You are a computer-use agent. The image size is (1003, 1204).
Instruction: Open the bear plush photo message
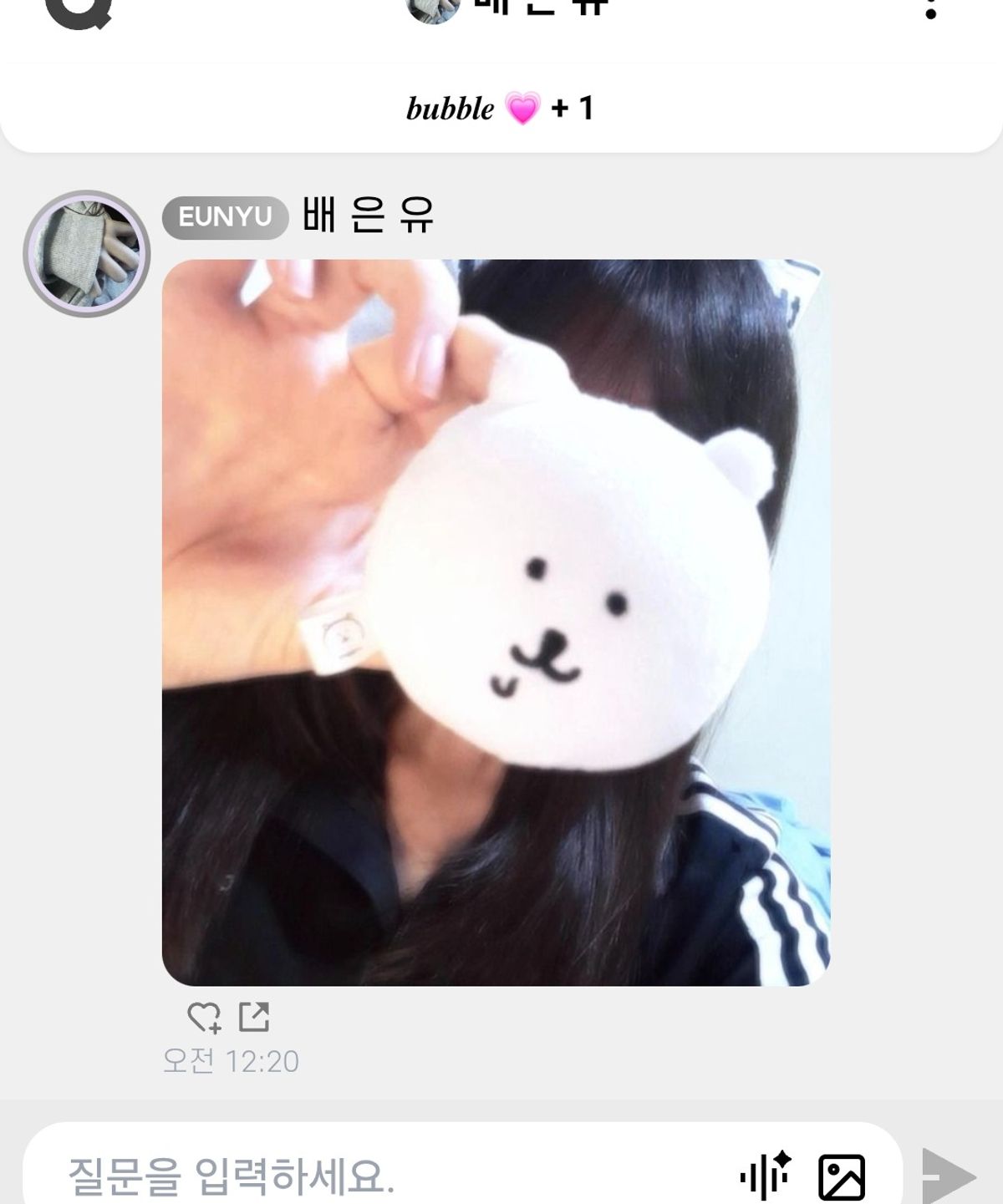496,622
